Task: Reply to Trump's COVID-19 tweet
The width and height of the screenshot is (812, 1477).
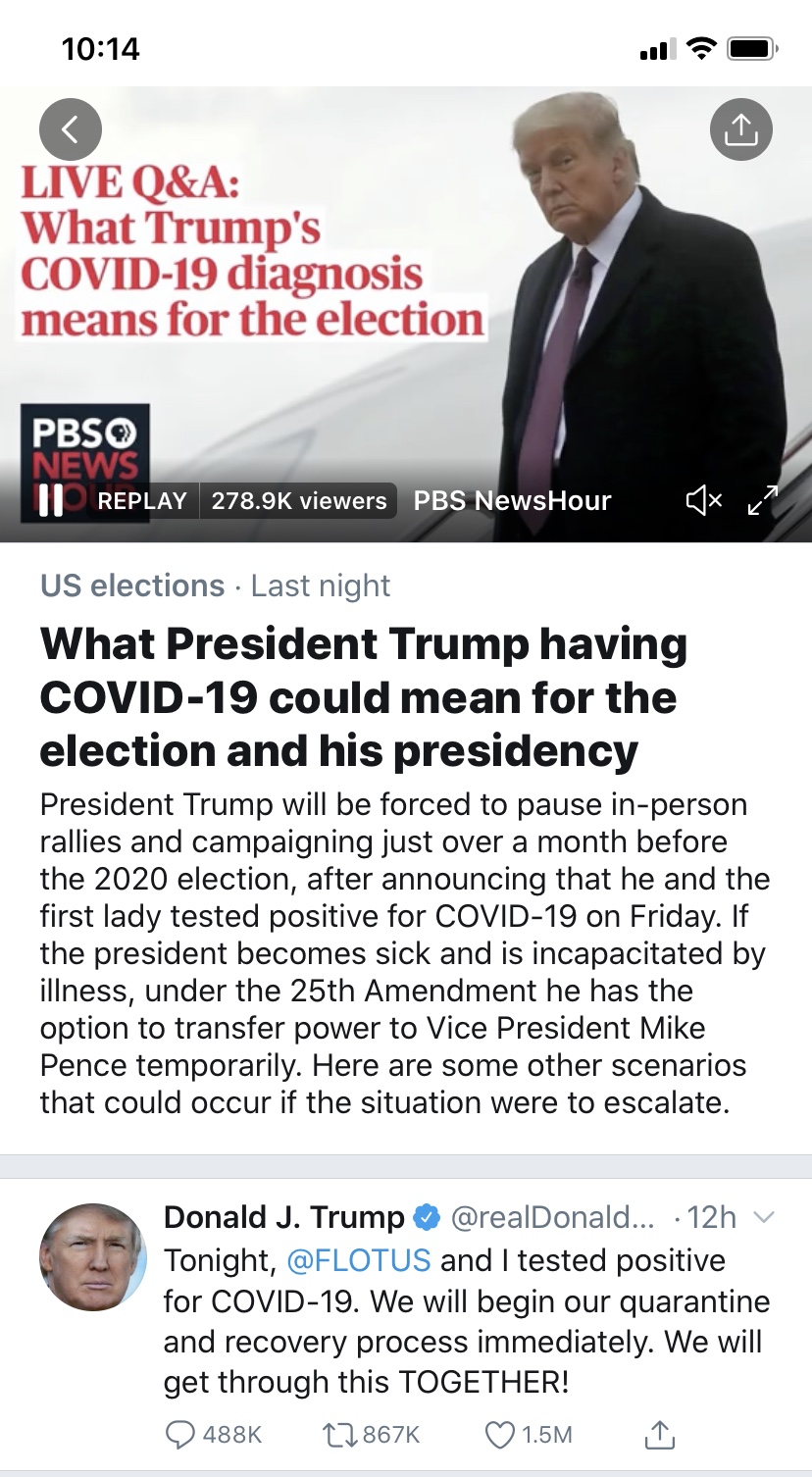Action: [181, 1434]
